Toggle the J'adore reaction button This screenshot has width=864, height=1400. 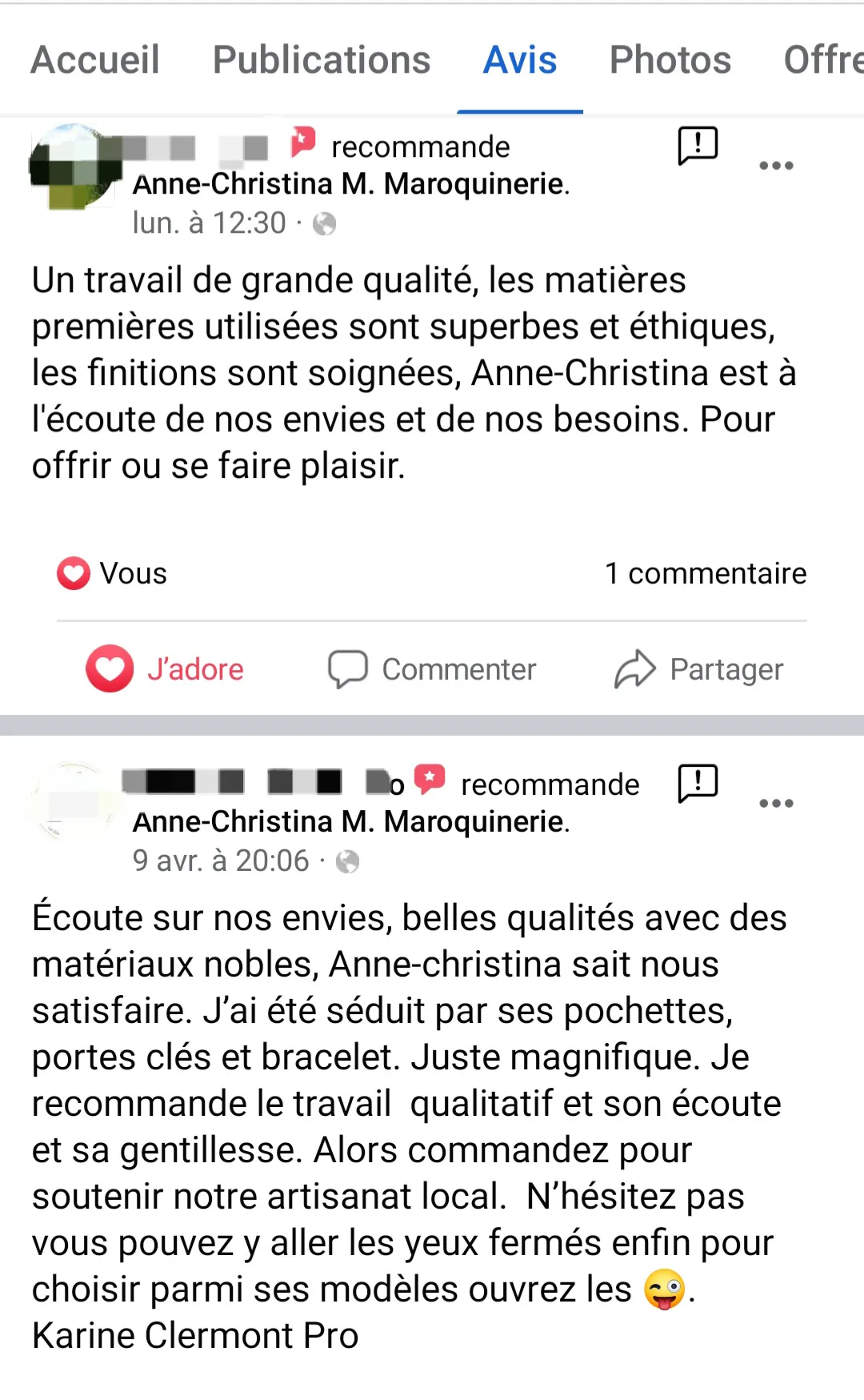[x=166, y=668]
